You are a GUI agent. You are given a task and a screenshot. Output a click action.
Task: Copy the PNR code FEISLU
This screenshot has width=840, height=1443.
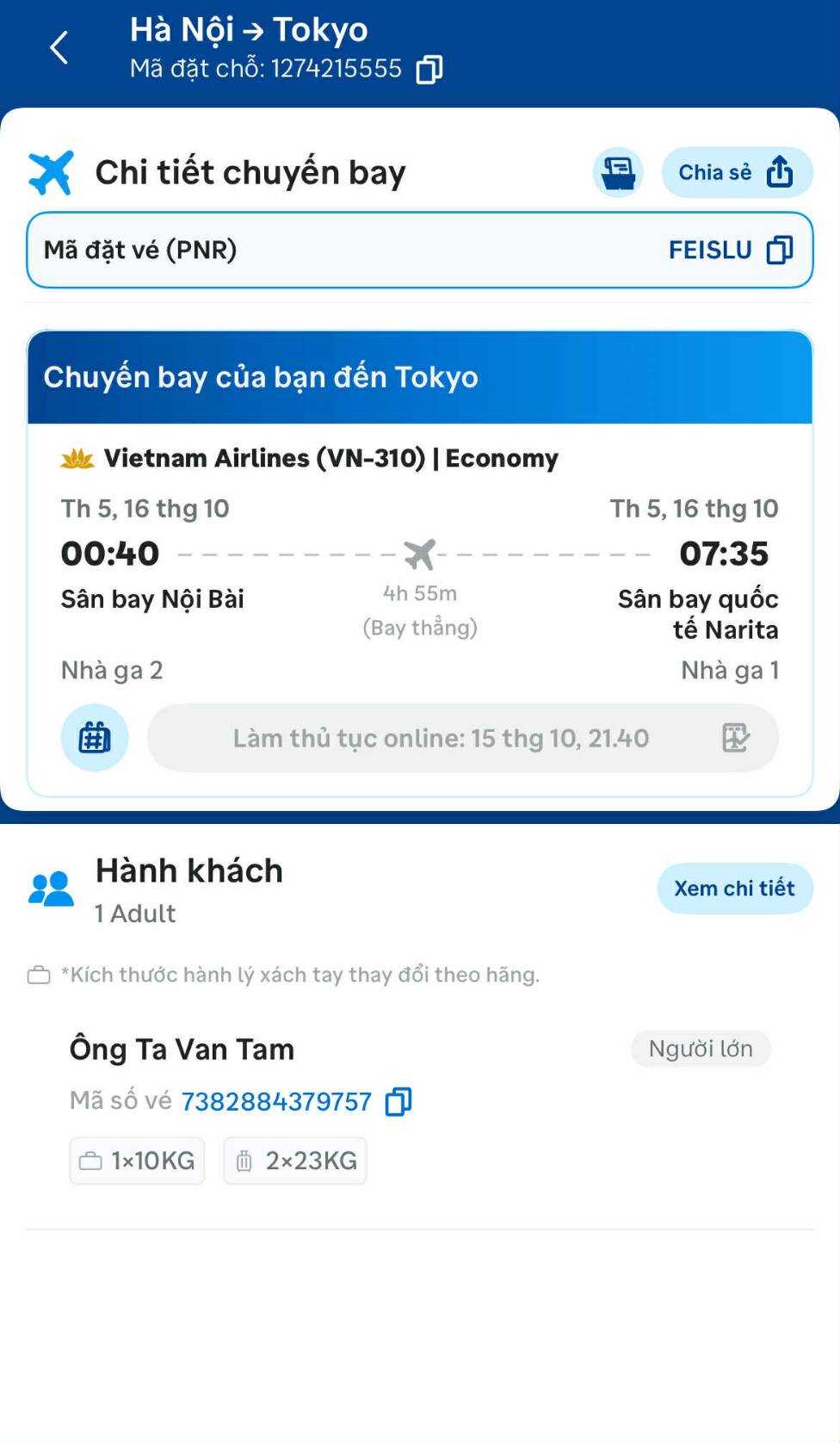780,251
